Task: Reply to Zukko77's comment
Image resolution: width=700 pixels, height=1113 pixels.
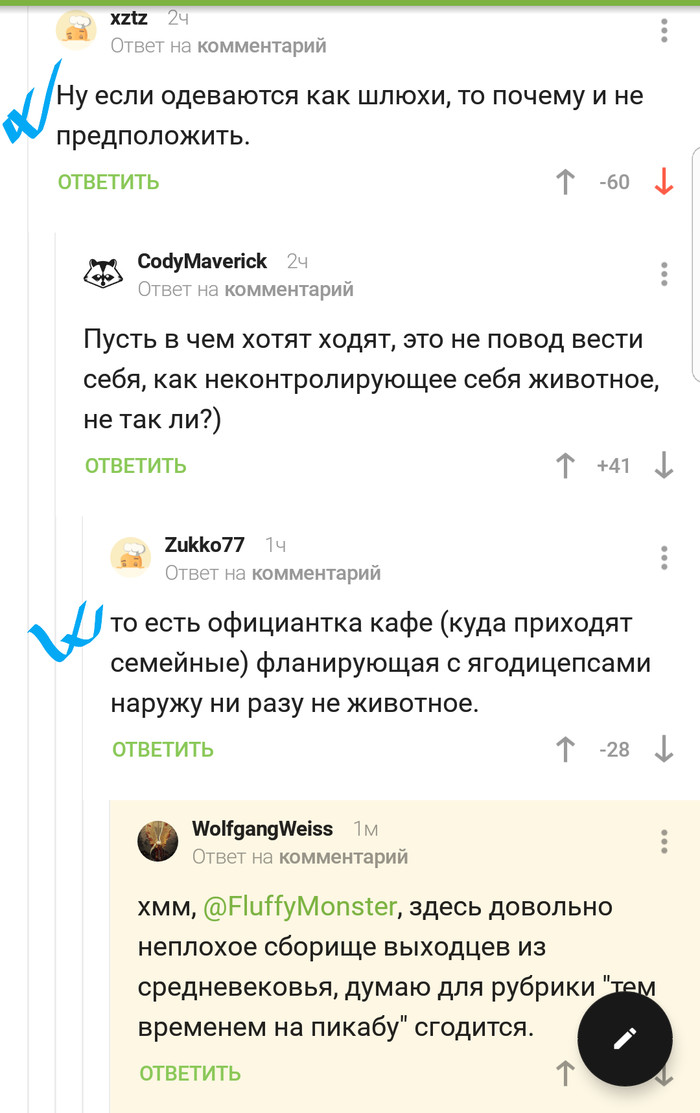Action: click(x=163, y=749)
